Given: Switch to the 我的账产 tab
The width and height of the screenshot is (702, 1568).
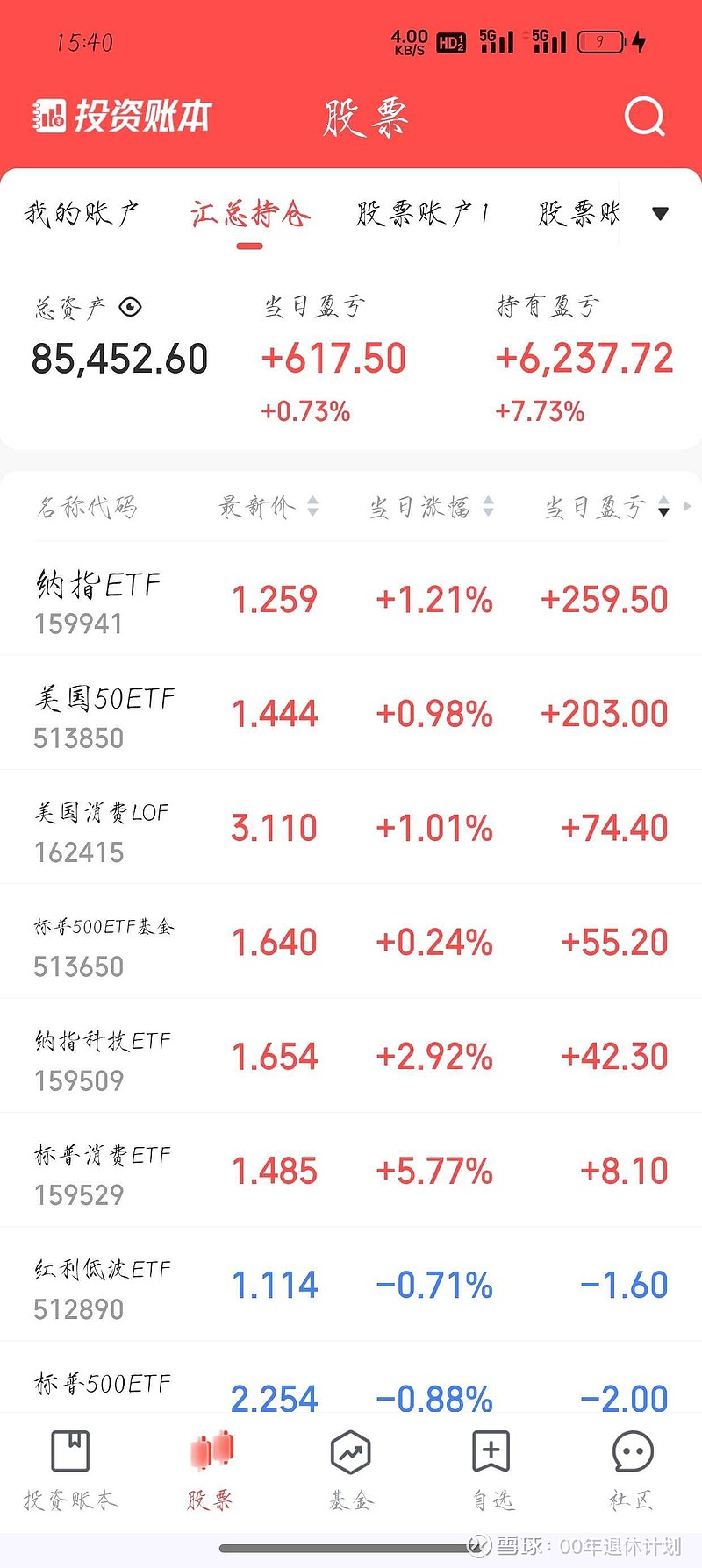Looking at the screenshot, I should [x=84, y=213].
